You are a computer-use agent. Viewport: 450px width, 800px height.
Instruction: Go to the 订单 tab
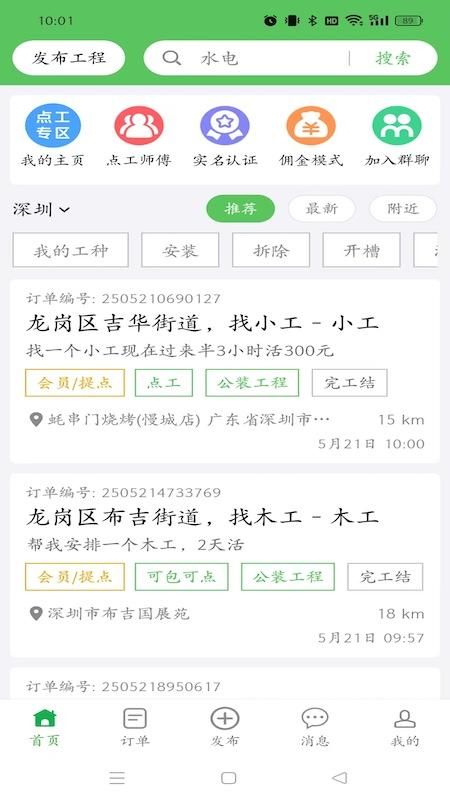click(135, 727)
